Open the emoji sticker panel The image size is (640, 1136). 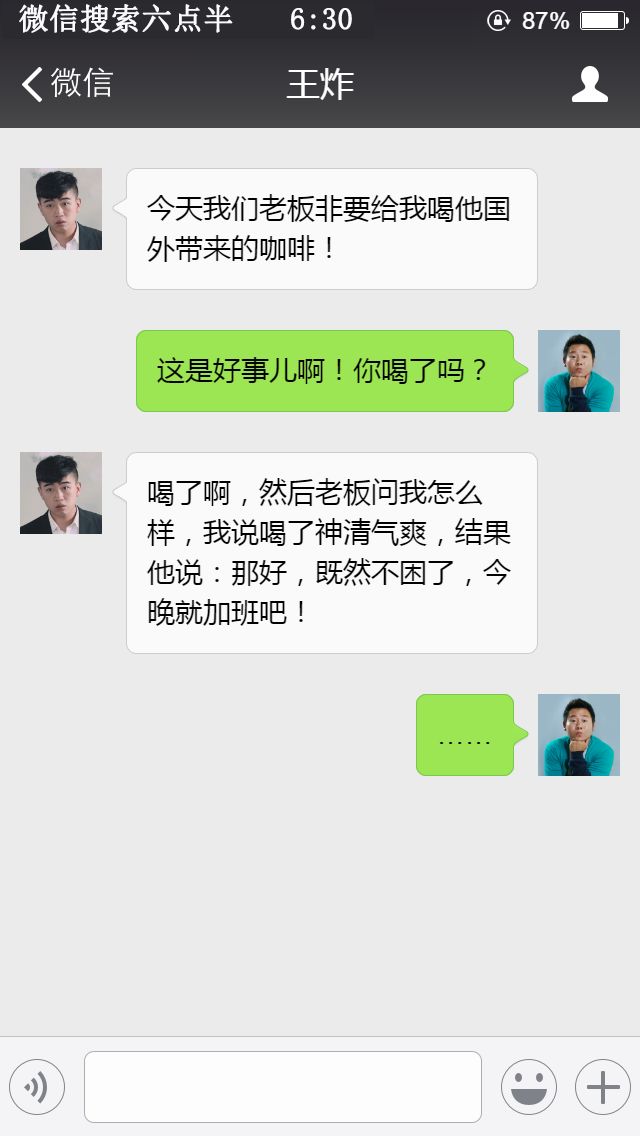[x=528, y=1087]
